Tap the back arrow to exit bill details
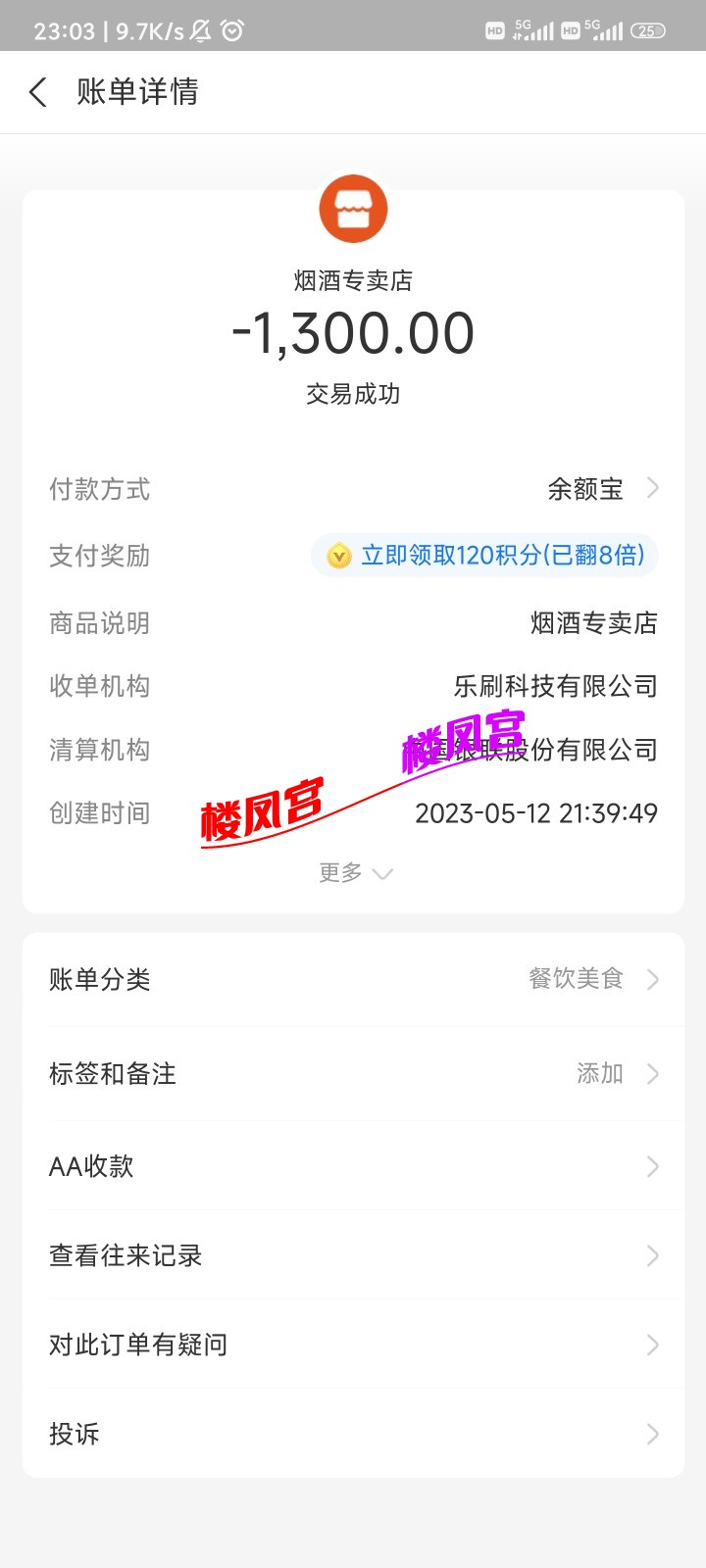Image resolution: width=706 pixels, height=1568 pixels. tap(37, 91)
